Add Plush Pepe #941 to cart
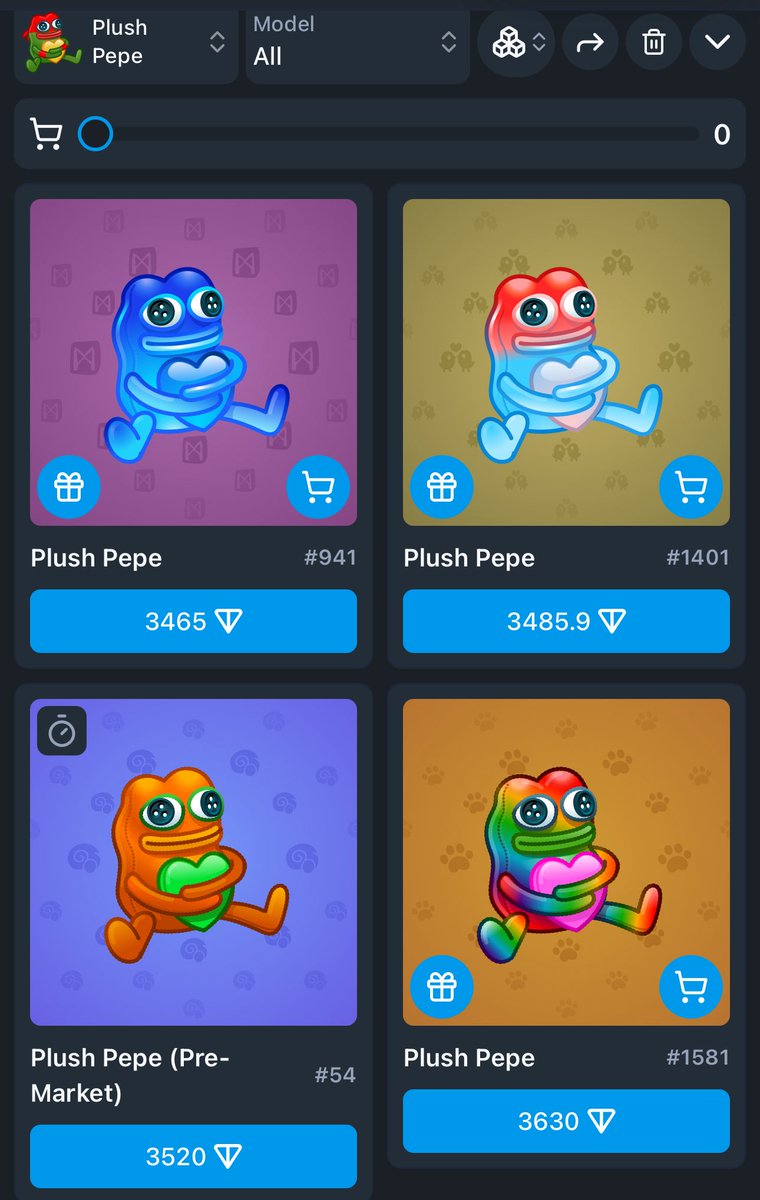The image size is (760, 1200). click(x=317, y=487)
